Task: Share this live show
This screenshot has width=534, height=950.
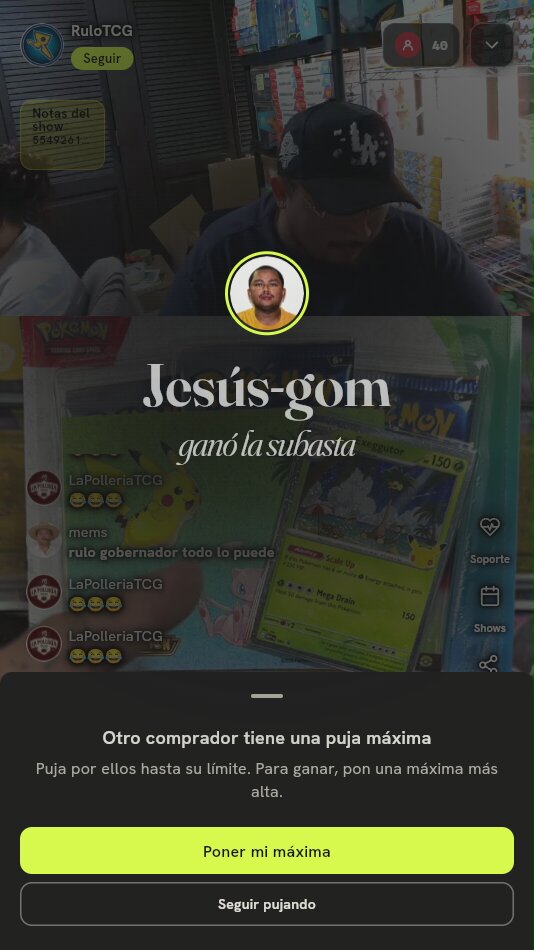Action: (x=489, y=663)
